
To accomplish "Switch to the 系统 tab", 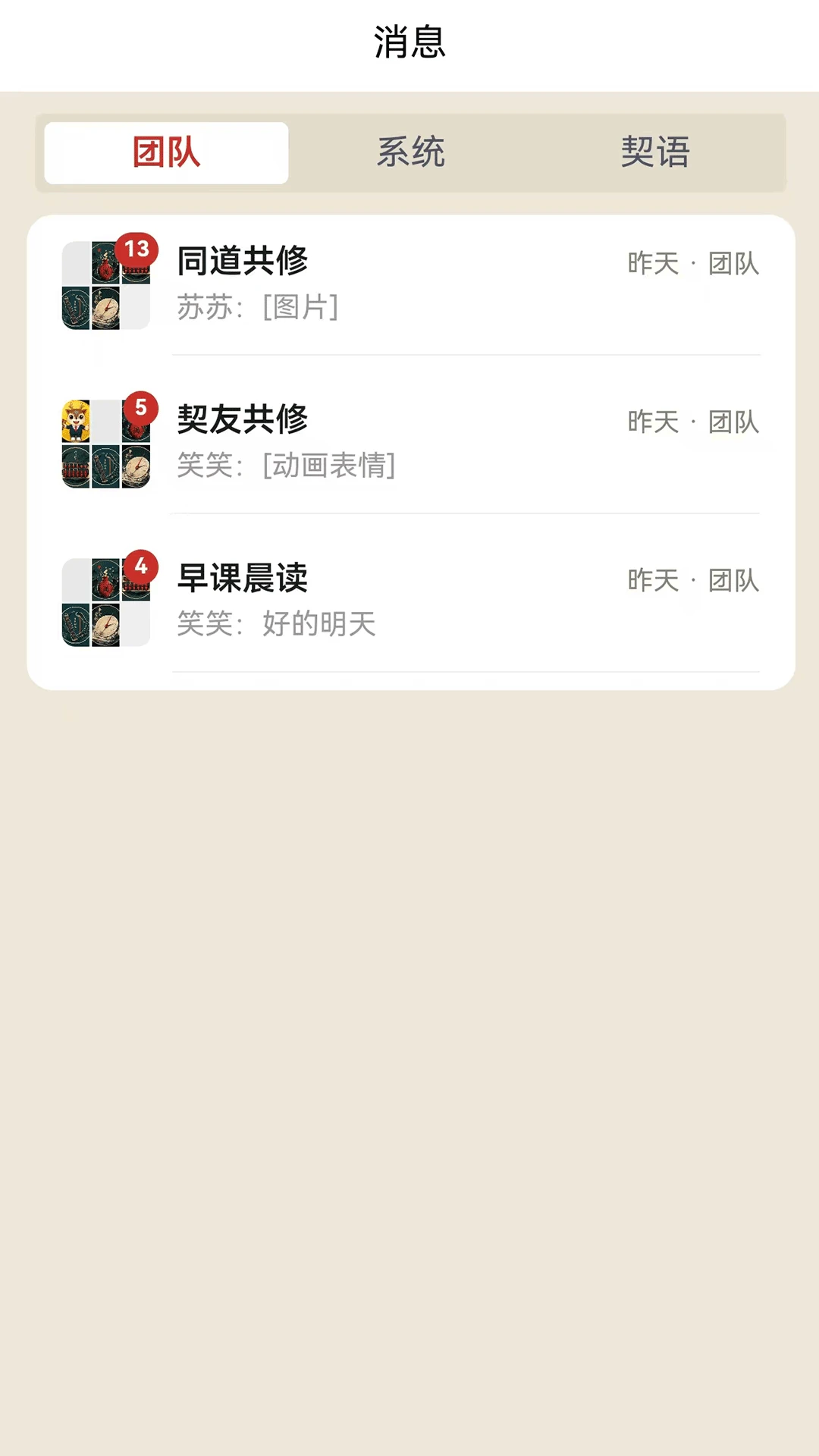I will (410, 152).
